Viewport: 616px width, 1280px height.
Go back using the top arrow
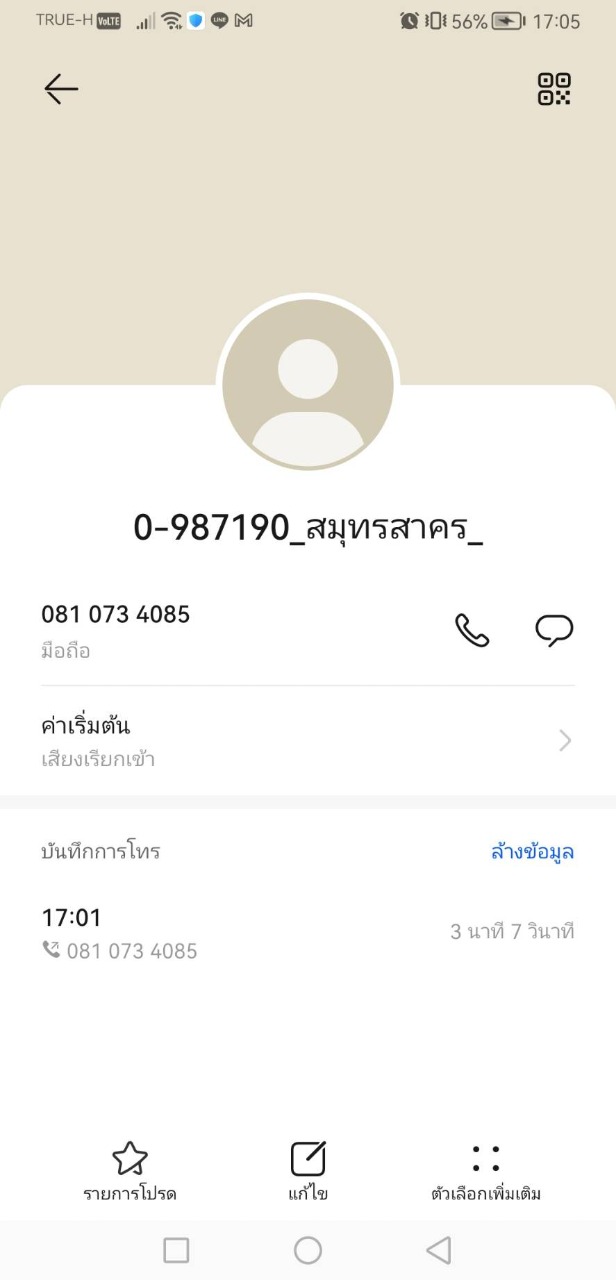[61, 89]
